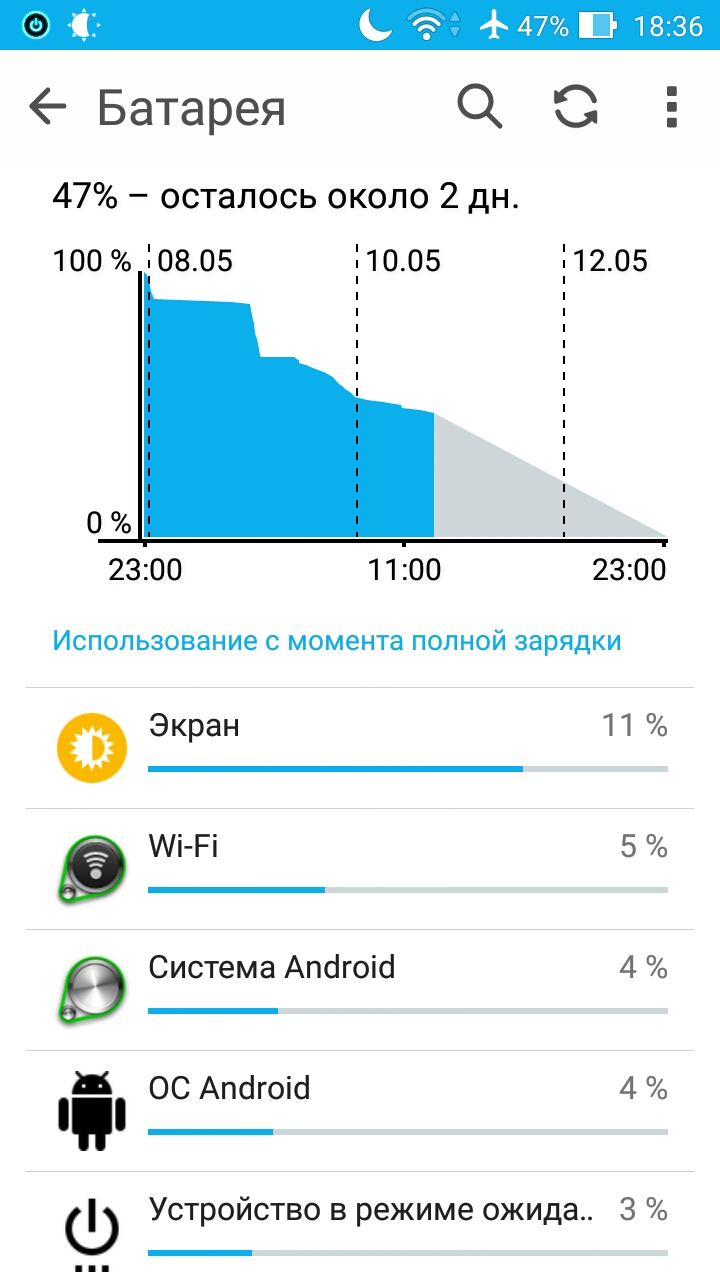Screen dimensions: 720x1280
Task: Open Система Android usage details
Action: [x=360, y=990]
